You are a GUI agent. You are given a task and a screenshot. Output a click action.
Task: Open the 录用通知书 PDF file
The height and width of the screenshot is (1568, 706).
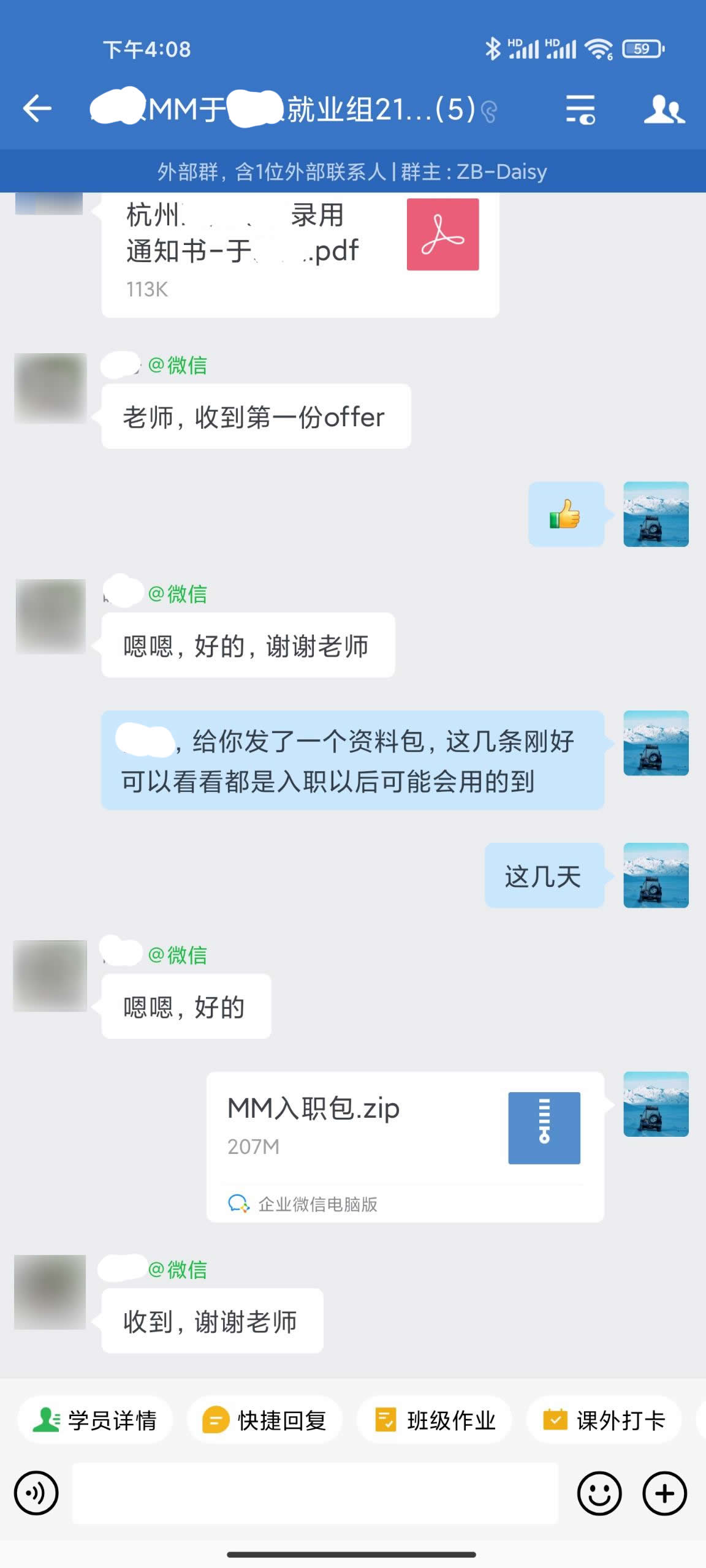point(300,251)
